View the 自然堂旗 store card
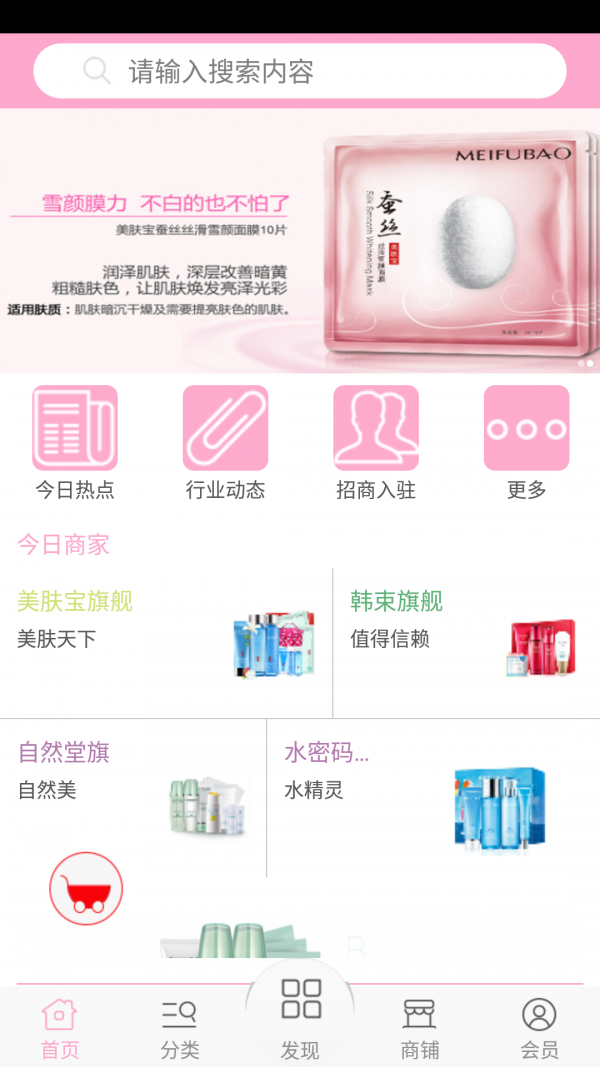Viewport: 600px width, 1067px height. pyautogui.click(x=133, y=797)
